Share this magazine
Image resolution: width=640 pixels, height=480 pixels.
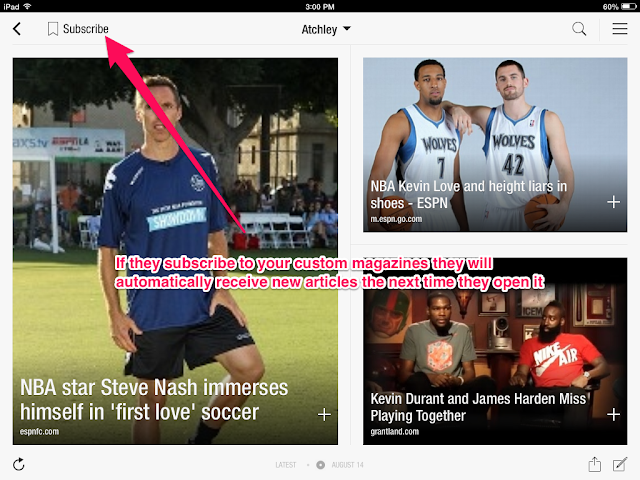[595, 464]
